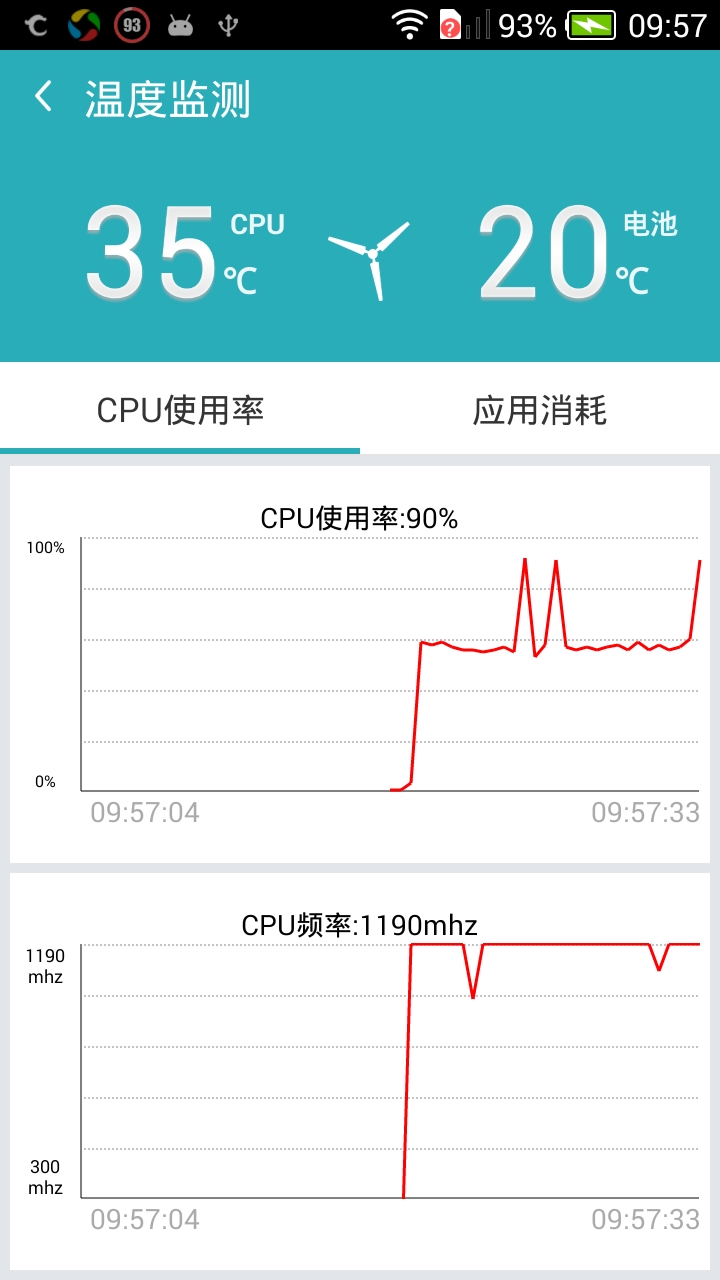Click the 09:57:04 timestamp under usage chart

146,812
